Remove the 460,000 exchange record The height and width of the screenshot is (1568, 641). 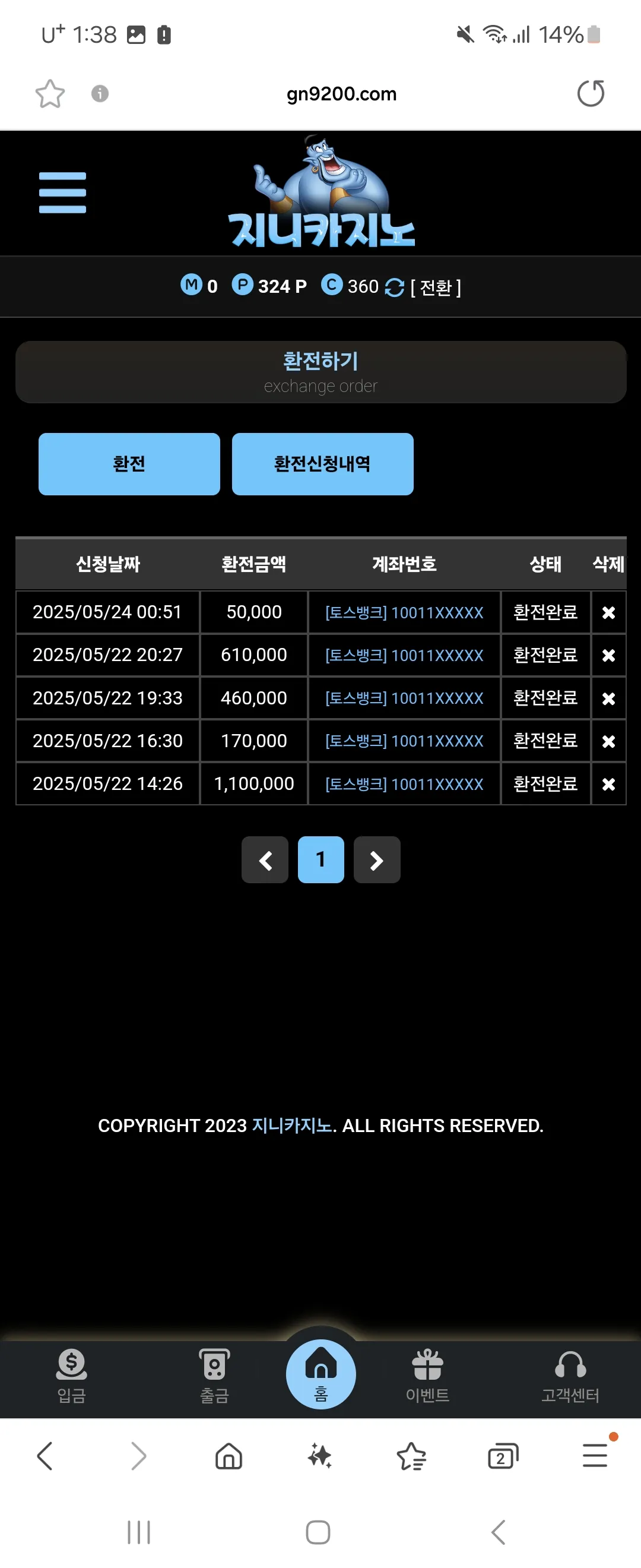pyautogui.click(x=608, y=698)
